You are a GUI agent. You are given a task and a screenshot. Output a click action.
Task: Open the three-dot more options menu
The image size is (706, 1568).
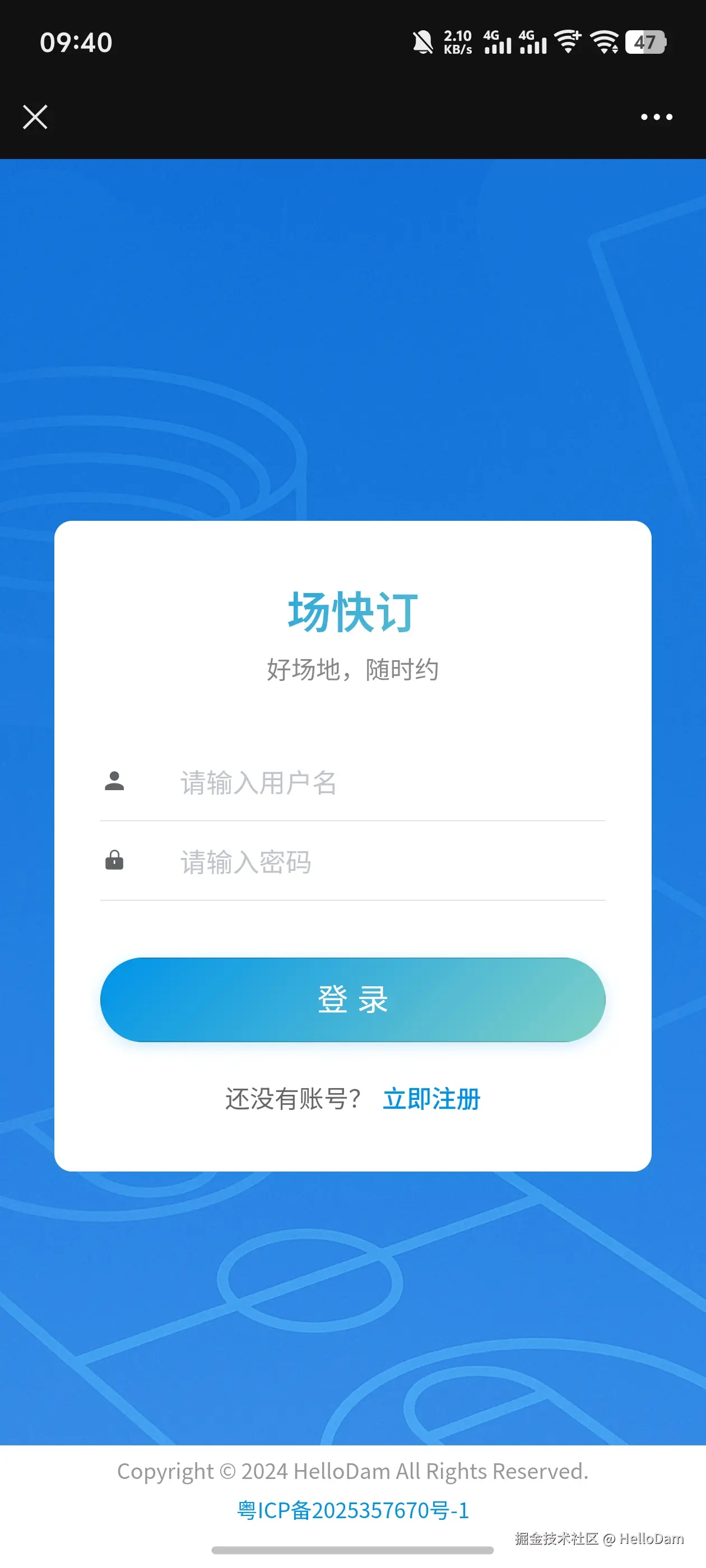pyautogui.click(x=656, y=117)
